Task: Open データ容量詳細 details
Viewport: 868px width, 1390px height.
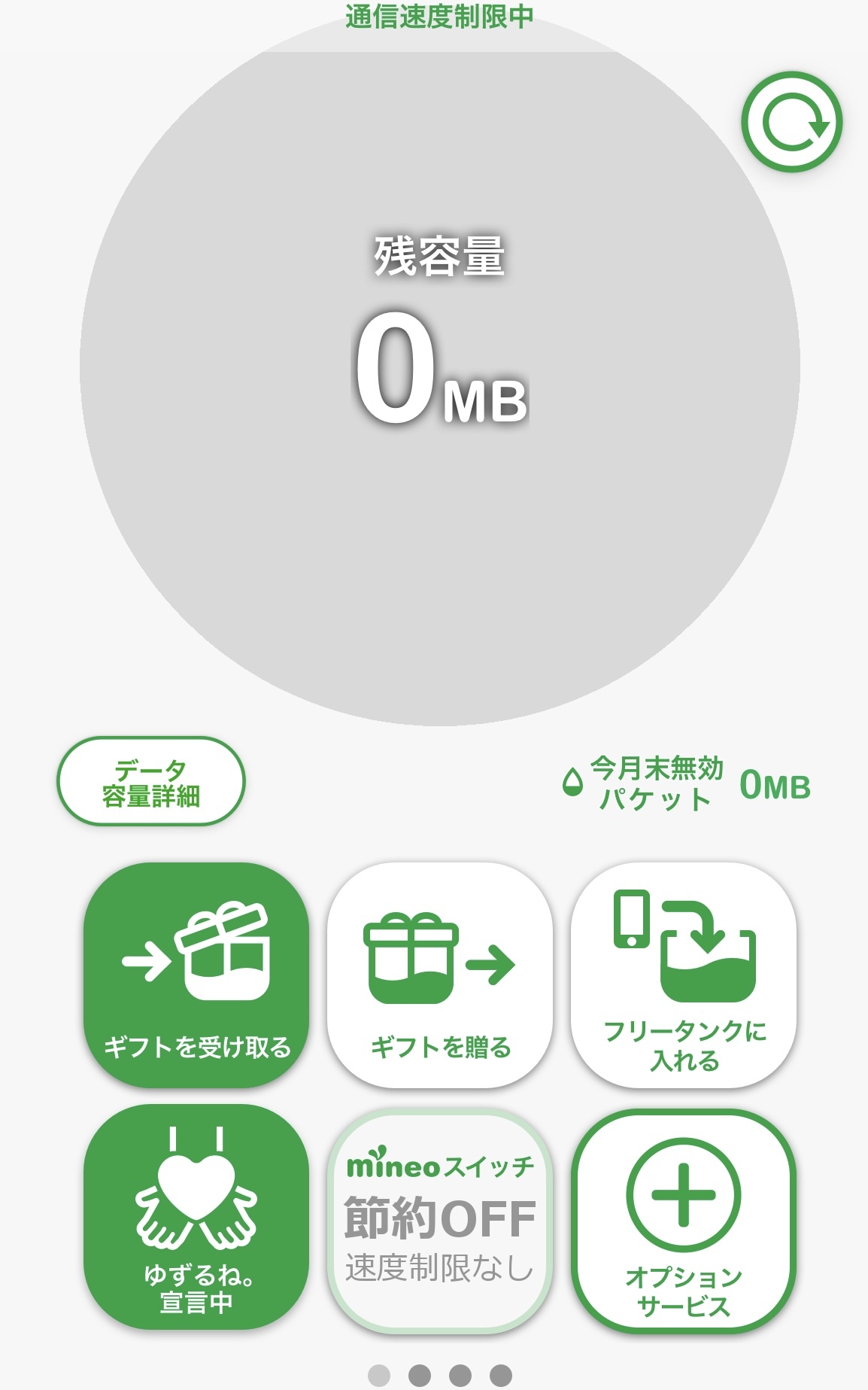Action: tap(151, 781)
